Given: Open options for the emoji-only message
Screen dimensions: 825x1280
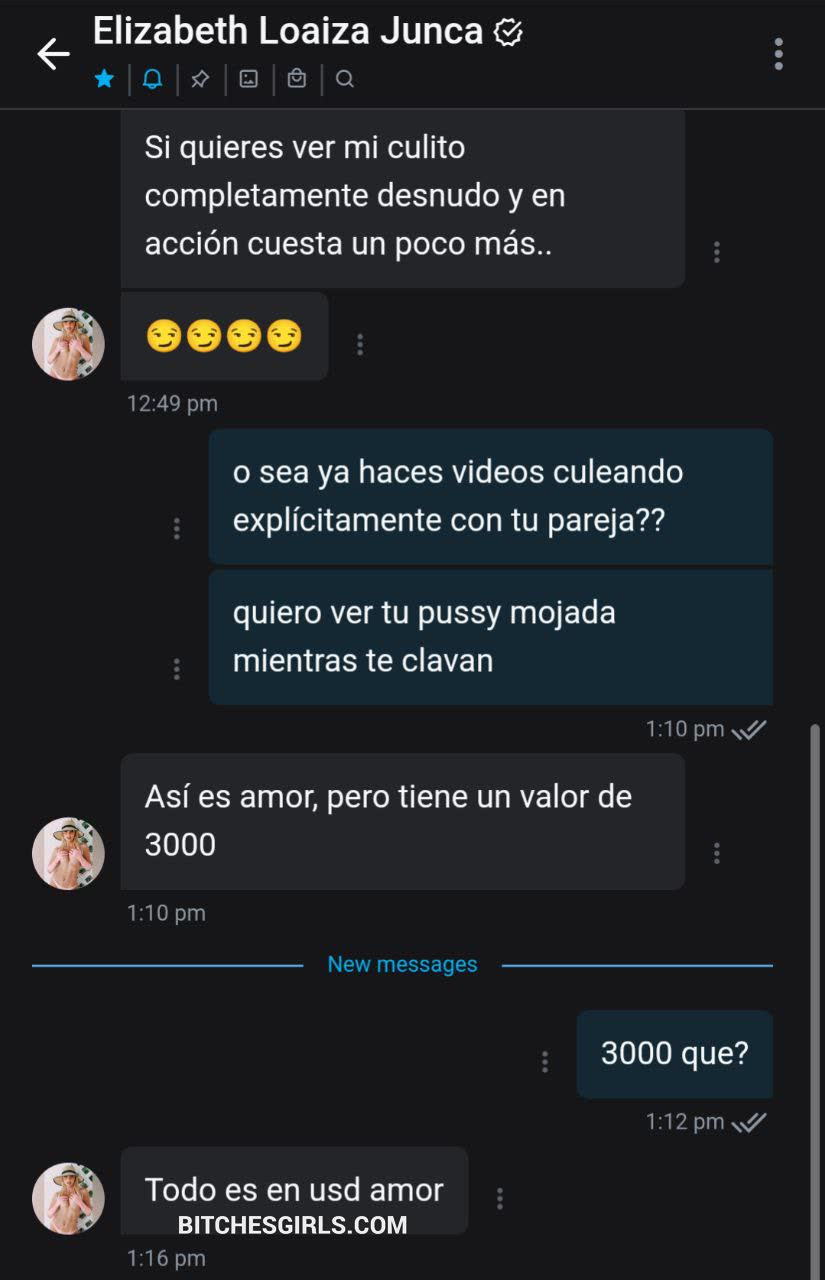Looking at the screenshot, I should tap(360, 344).
